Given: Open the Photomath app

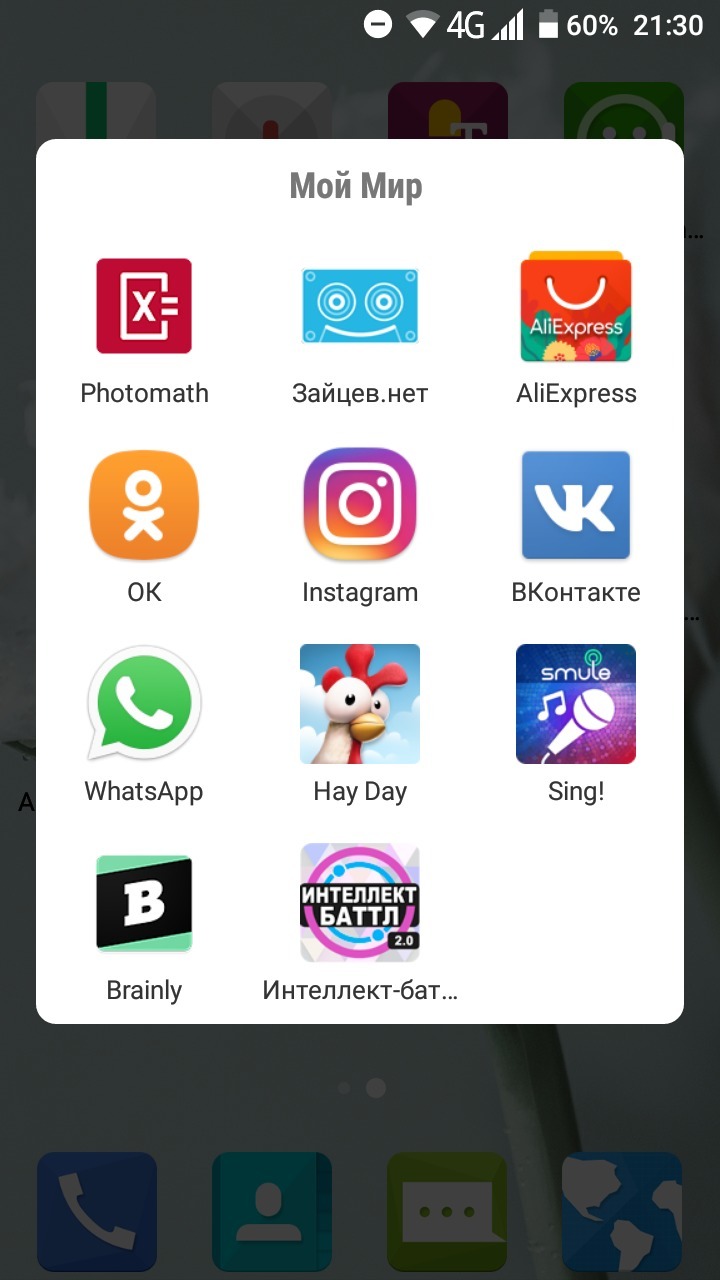Looking at the screenshot, I should [144, 306].
